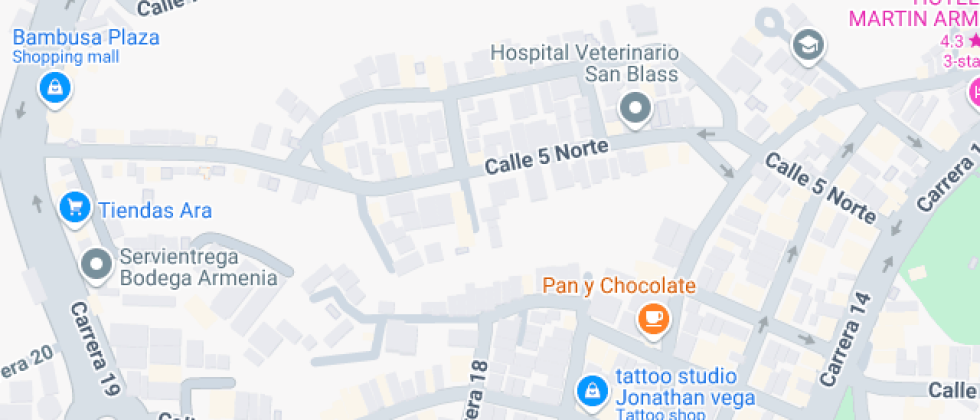Viewport: 980px width, 420px height.
Task: Open the Bambusa Plaza shopping mall marker
Action: coord(55,87)
